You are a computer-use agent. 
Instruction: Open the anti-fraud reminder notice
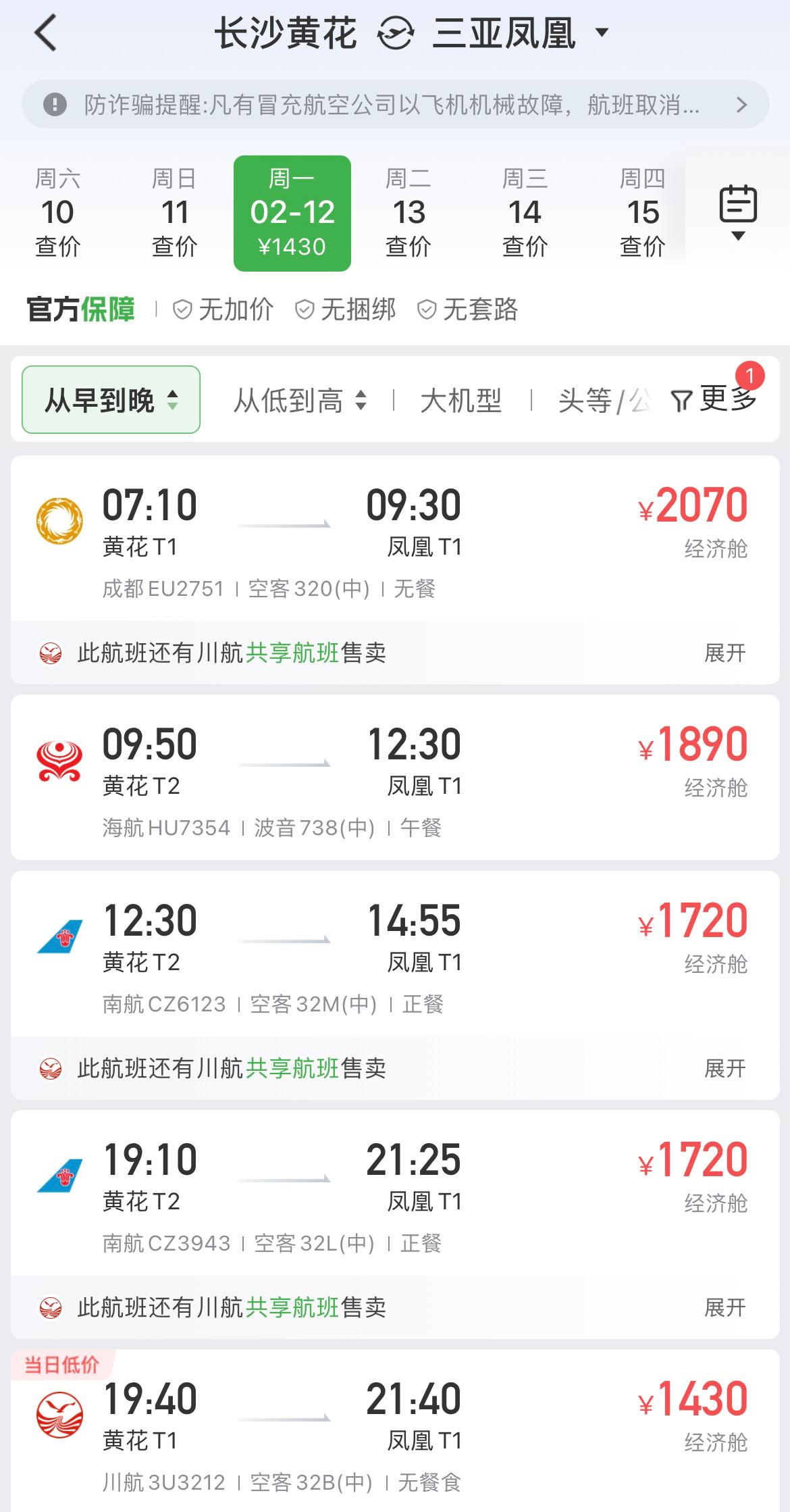tap(395, 105)
